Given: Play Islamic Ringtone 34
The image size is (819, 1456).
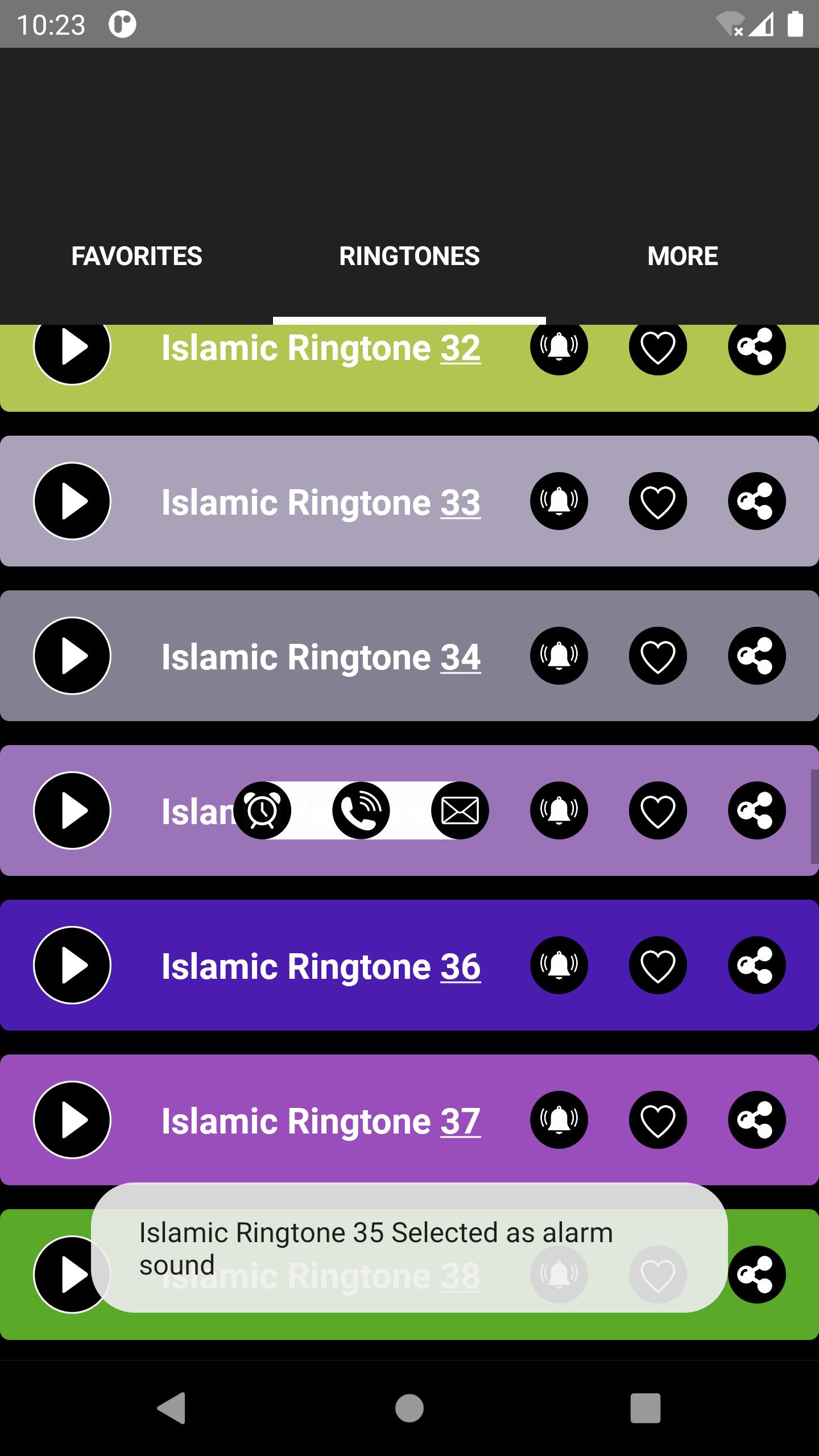Looking at the screenshot, I should coord(72,656).
